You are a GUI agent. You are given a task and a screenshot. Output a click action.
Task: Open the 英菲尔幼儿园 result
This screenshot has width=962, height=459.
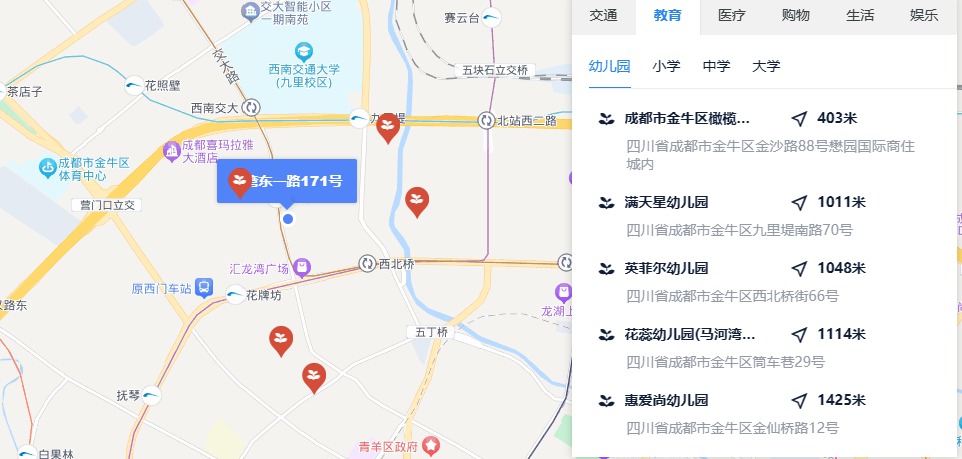pyautogui.click(x=666, y=268)
